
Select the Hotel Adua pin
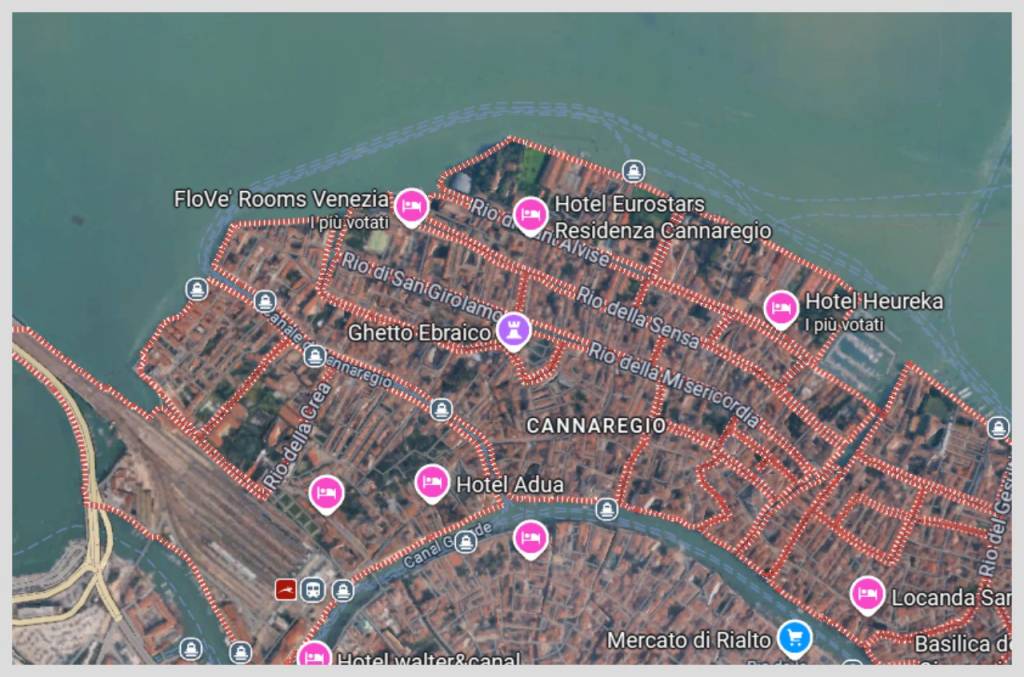tap(431, 482)
